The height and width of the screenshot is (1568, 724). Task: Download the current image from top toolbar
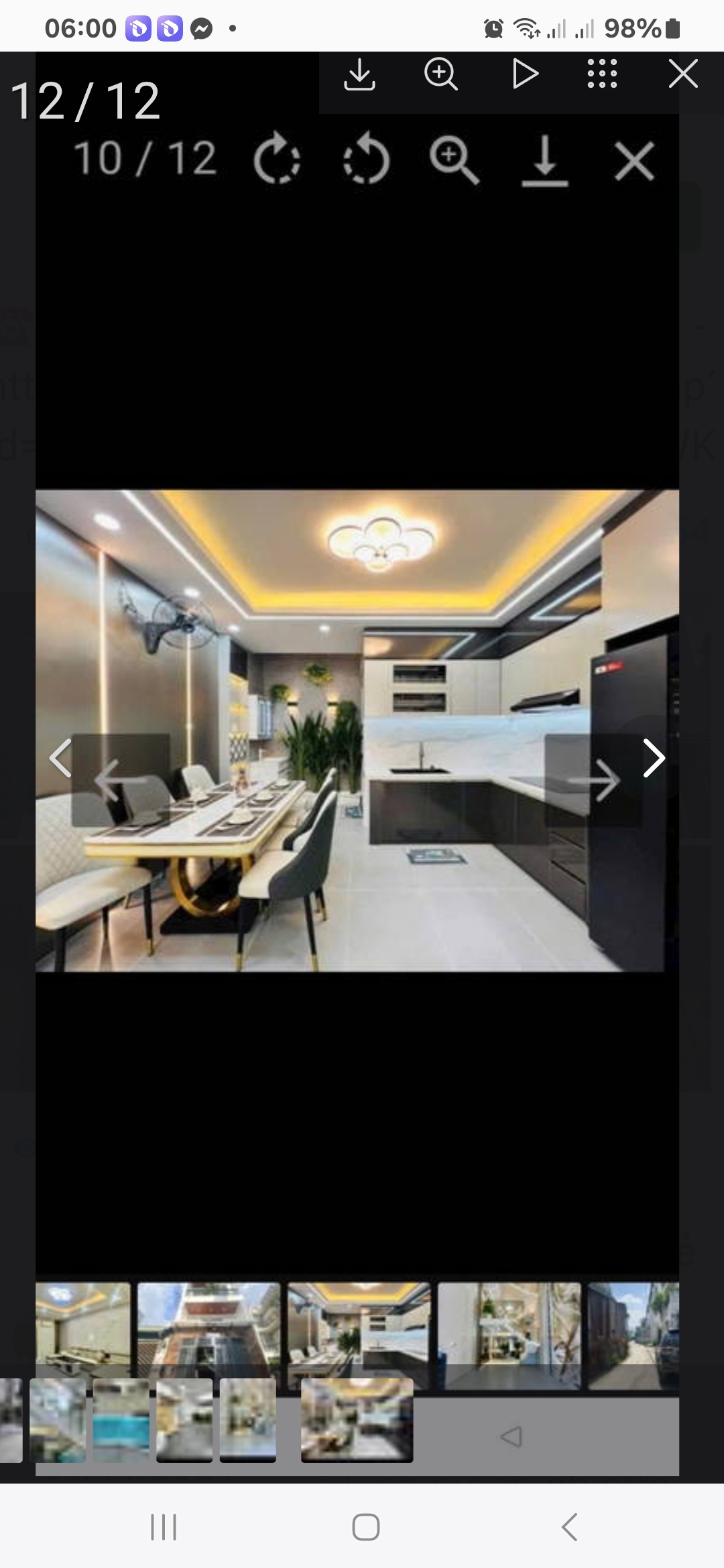click(359, 74)
